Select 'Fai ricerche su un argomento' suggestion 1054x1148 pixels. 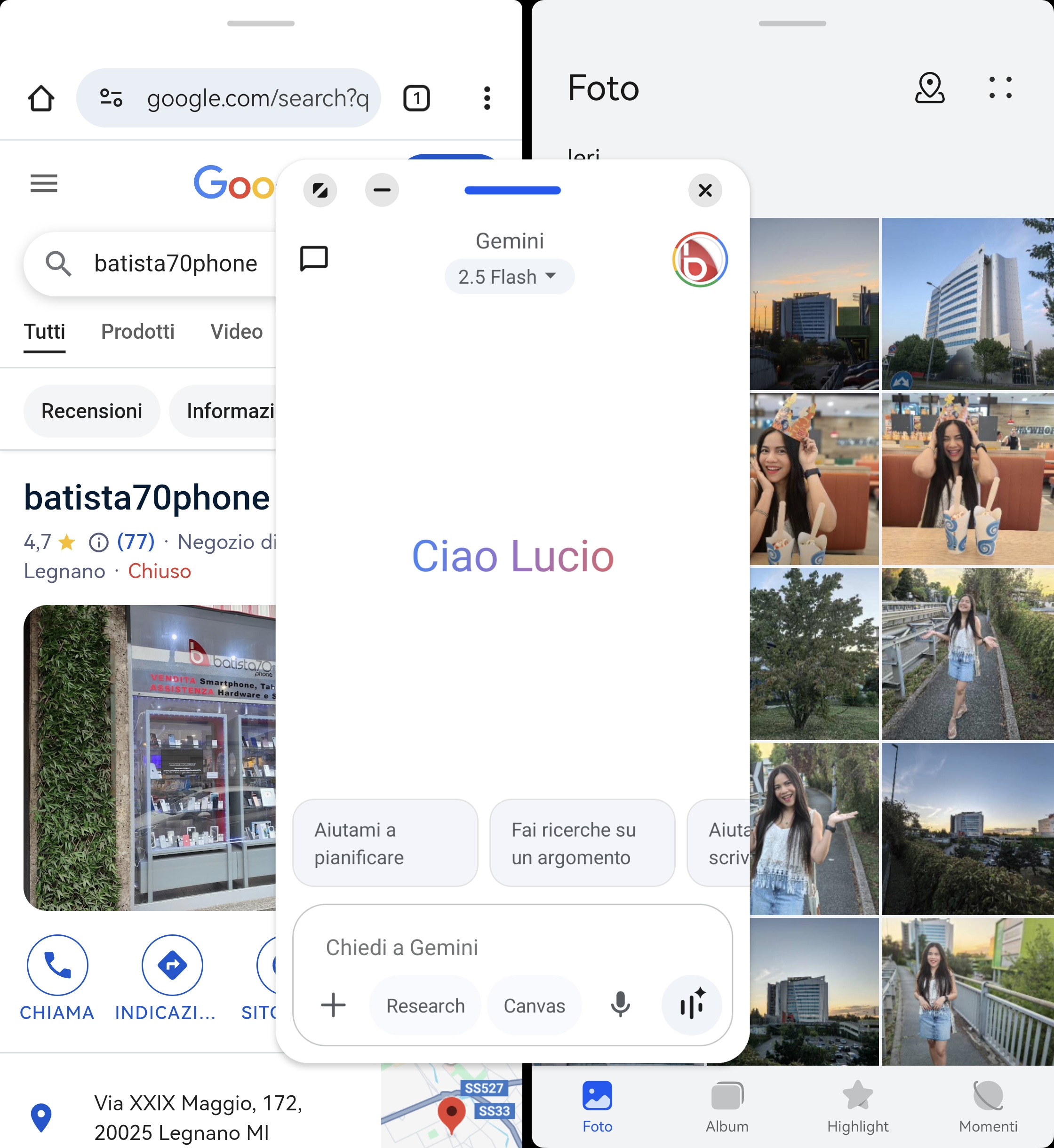tap(582, 843)
